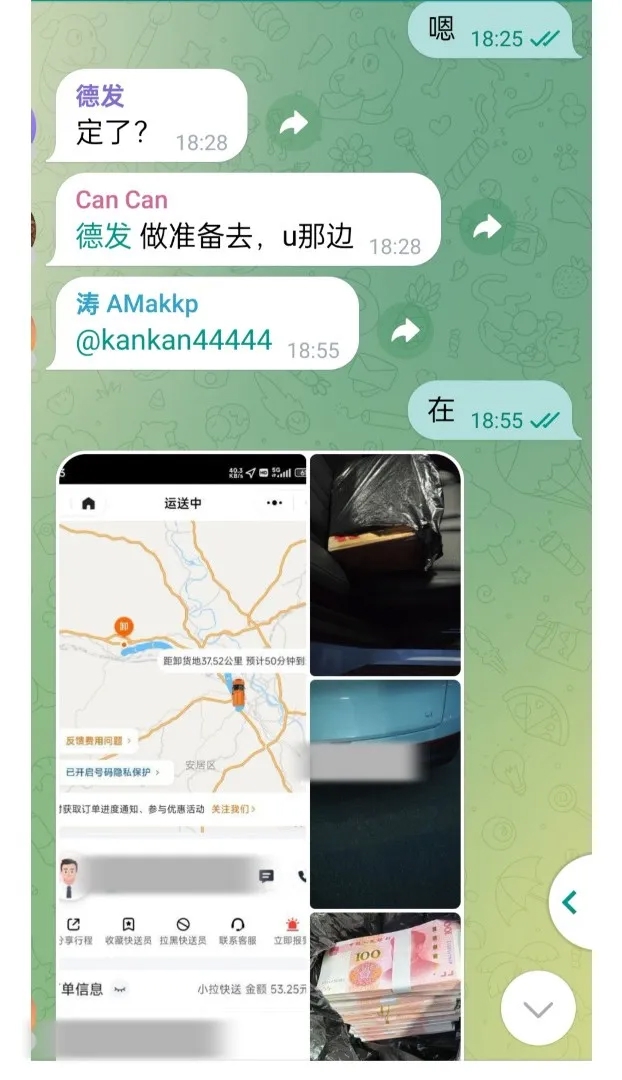This screenshot has height=1080, width=622.
Task: Forward 涛 AMakkp's message
Action: coord(404,331)
